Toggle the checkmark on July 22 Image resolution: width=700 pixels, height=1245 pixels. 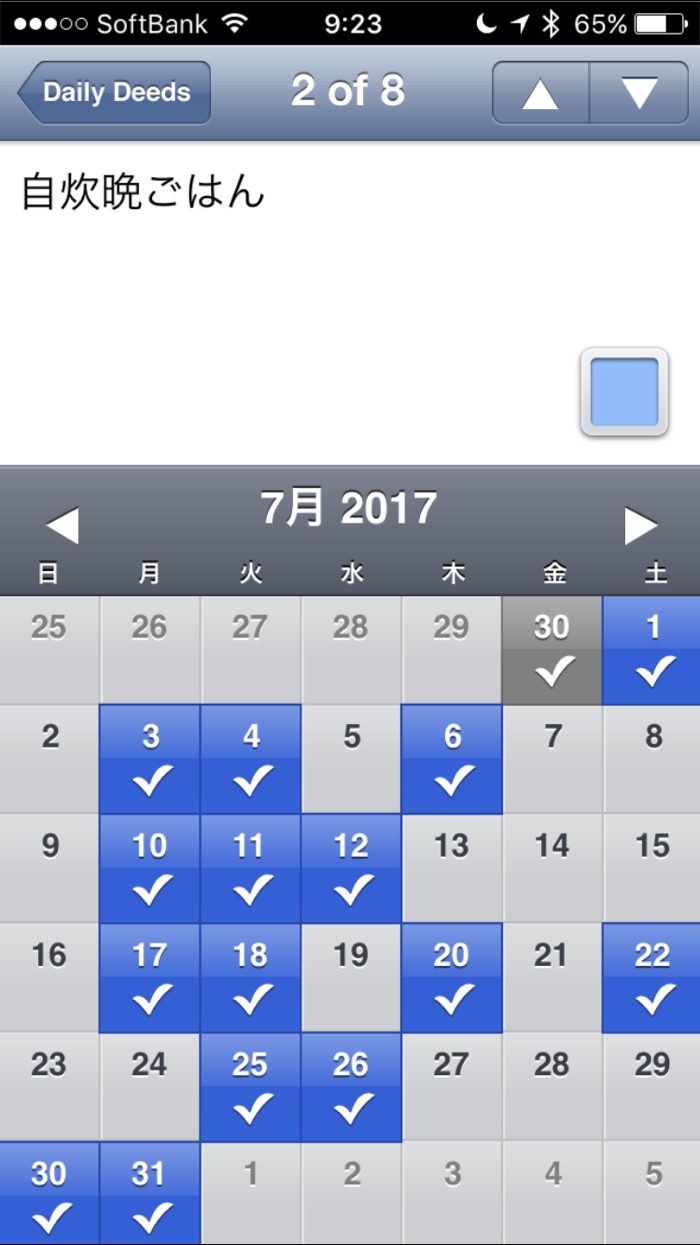(x=652, y=976)
